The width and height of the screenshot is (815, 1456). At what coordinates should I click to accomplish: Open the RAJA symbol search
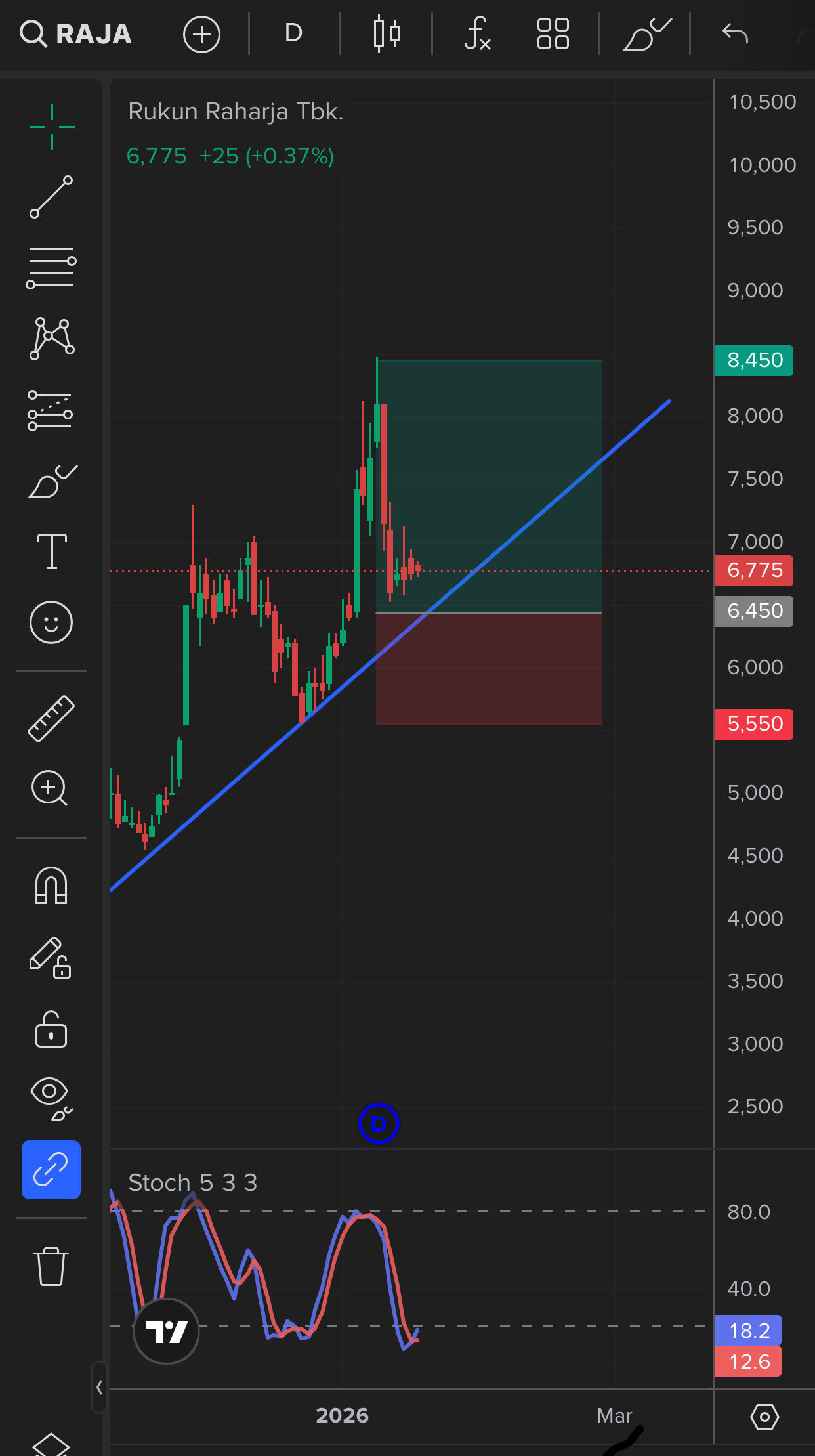(76, 33)
